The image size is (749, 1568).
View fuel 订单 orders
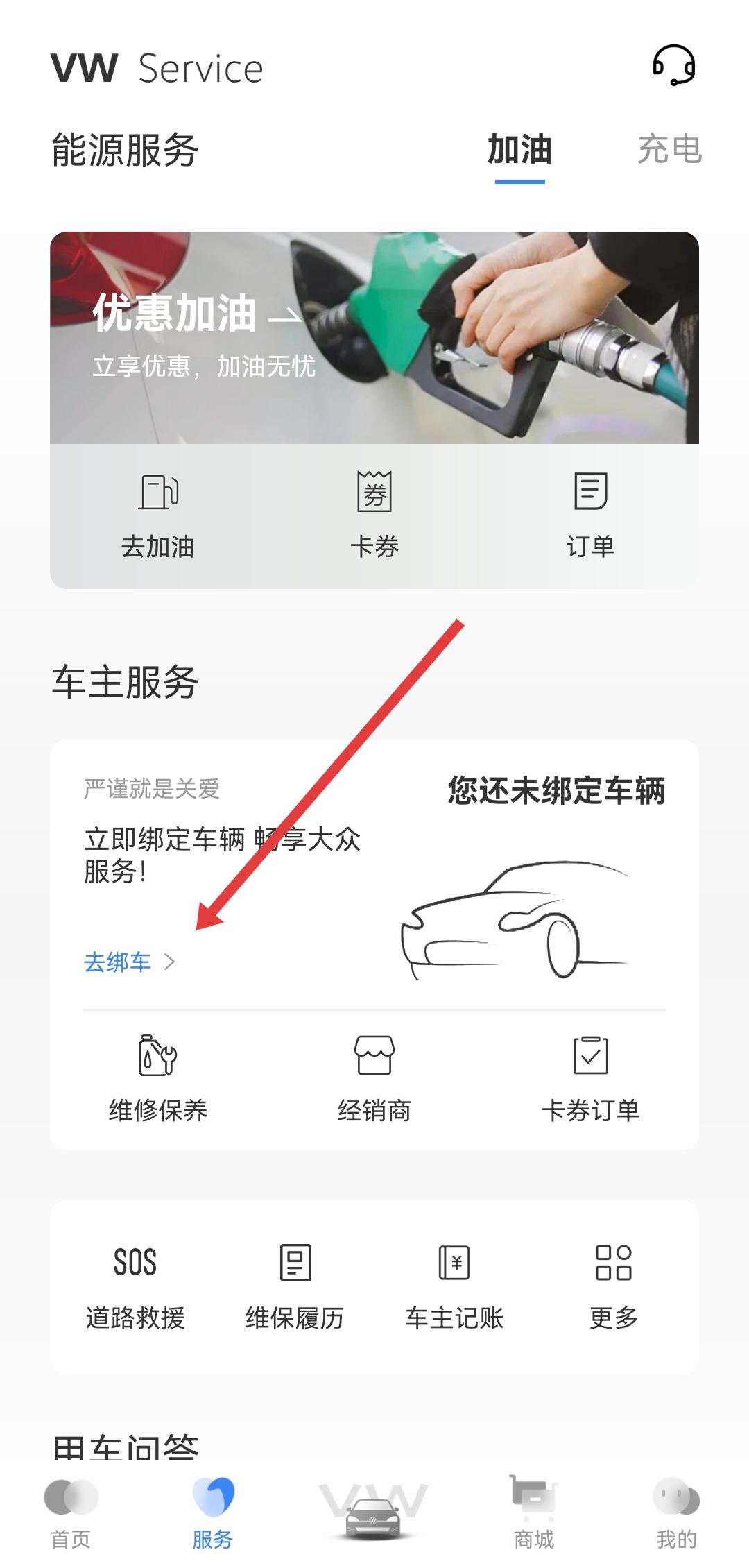[591, 515]
